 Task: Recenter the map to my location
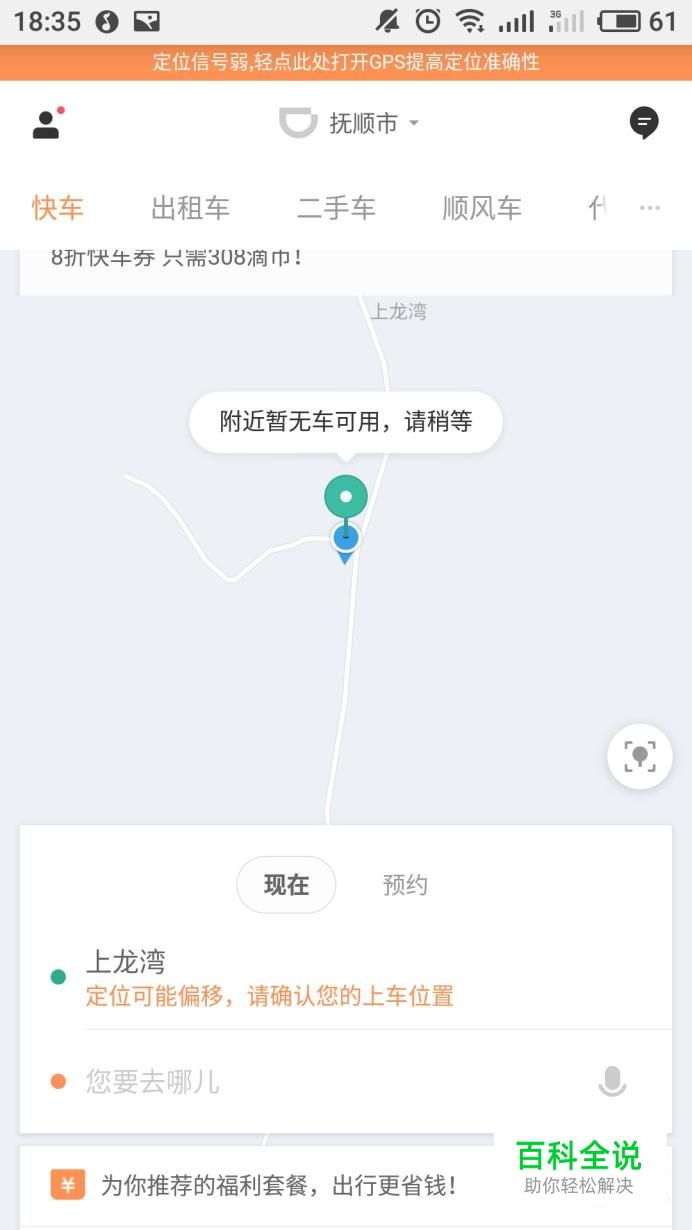(x=640, y=757)
